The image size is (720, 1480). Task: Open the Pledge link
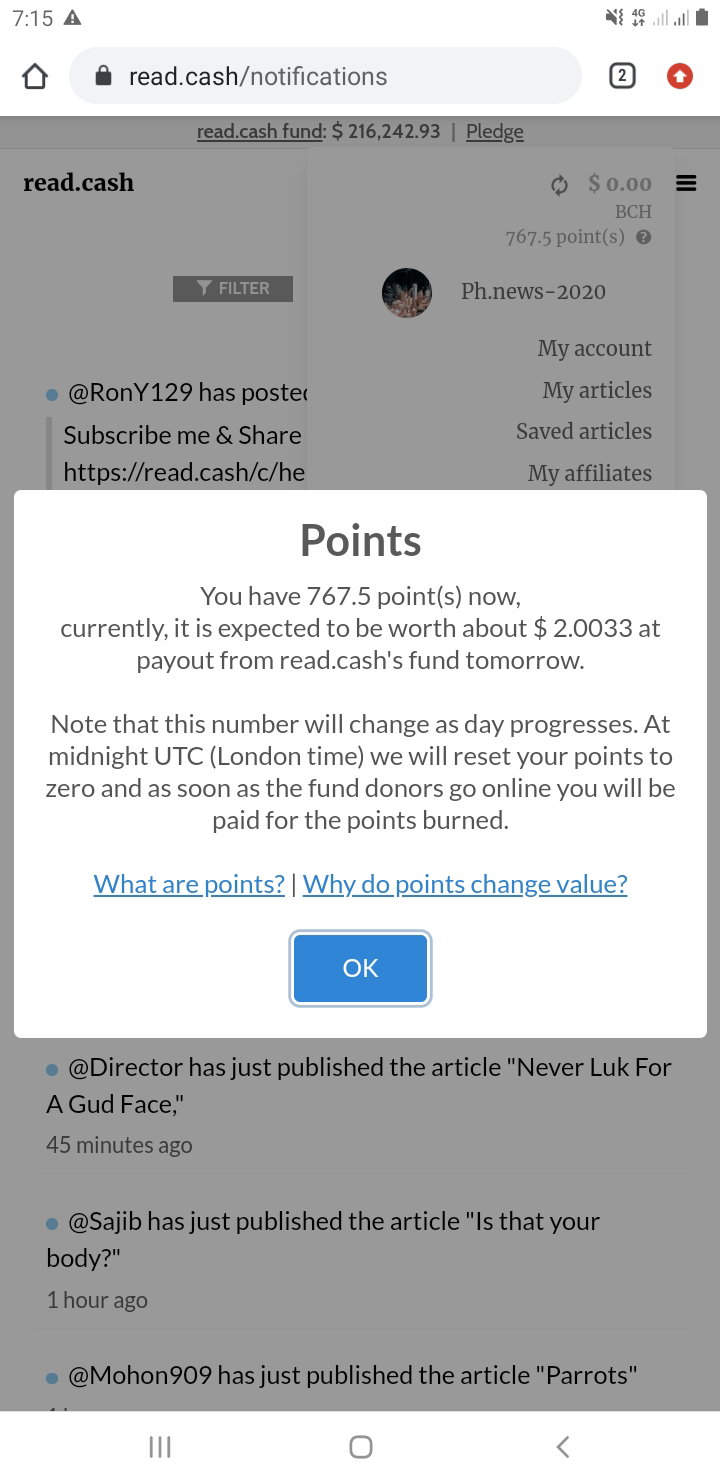(494, 131)
